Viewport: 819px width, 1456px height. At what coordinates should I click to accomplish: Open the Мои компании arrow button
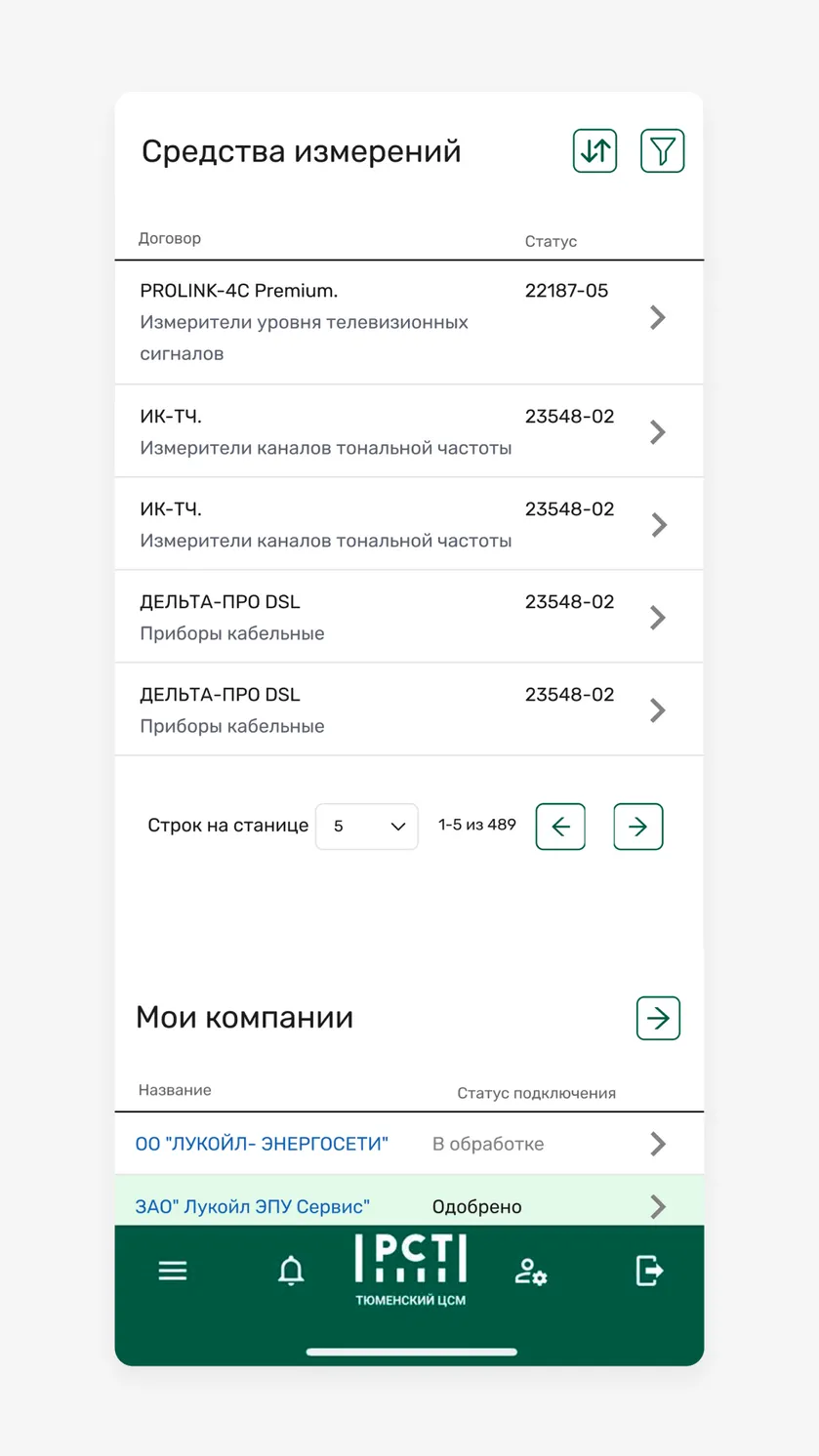[x=658, y=1018]
